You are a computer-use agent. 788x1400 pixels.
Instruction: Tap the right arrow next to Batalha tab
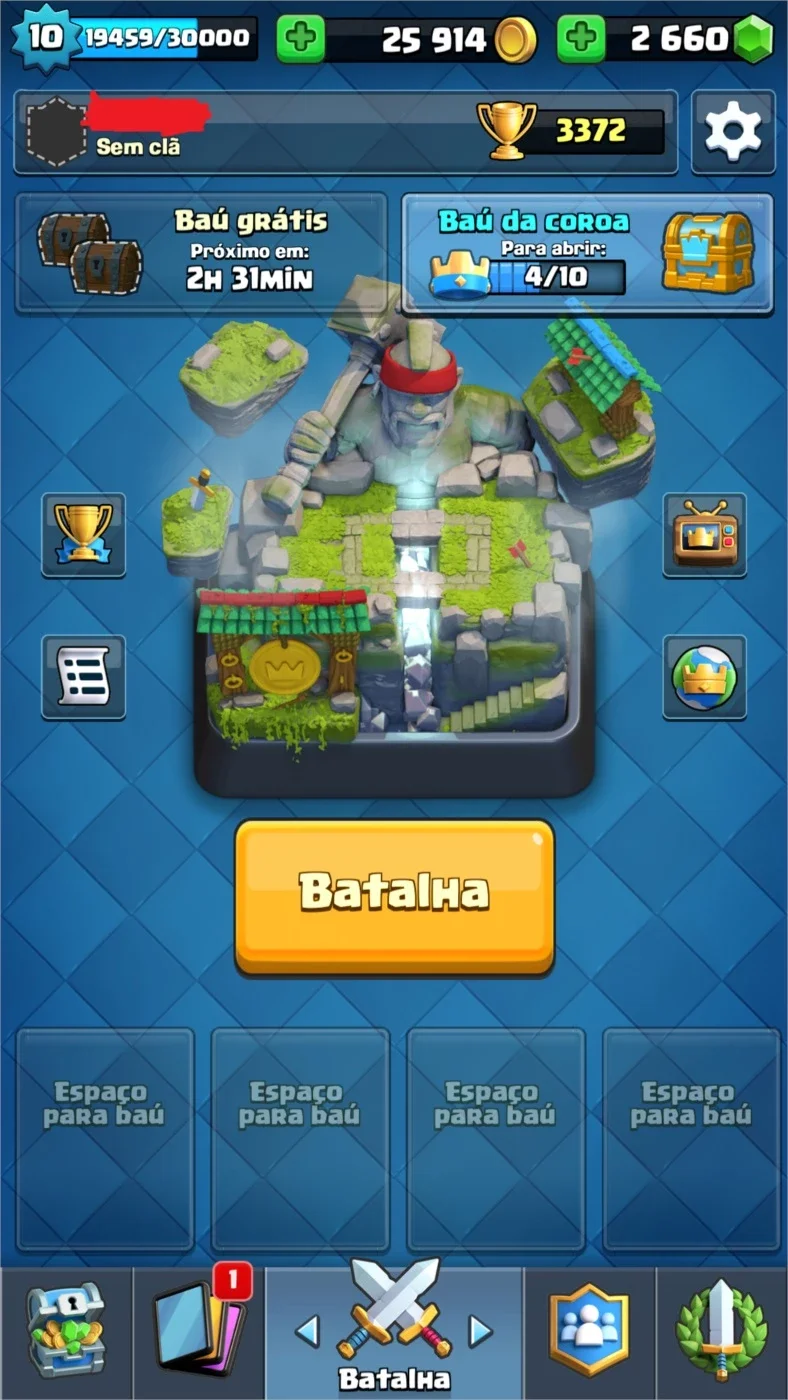[x=481, y=1331]
